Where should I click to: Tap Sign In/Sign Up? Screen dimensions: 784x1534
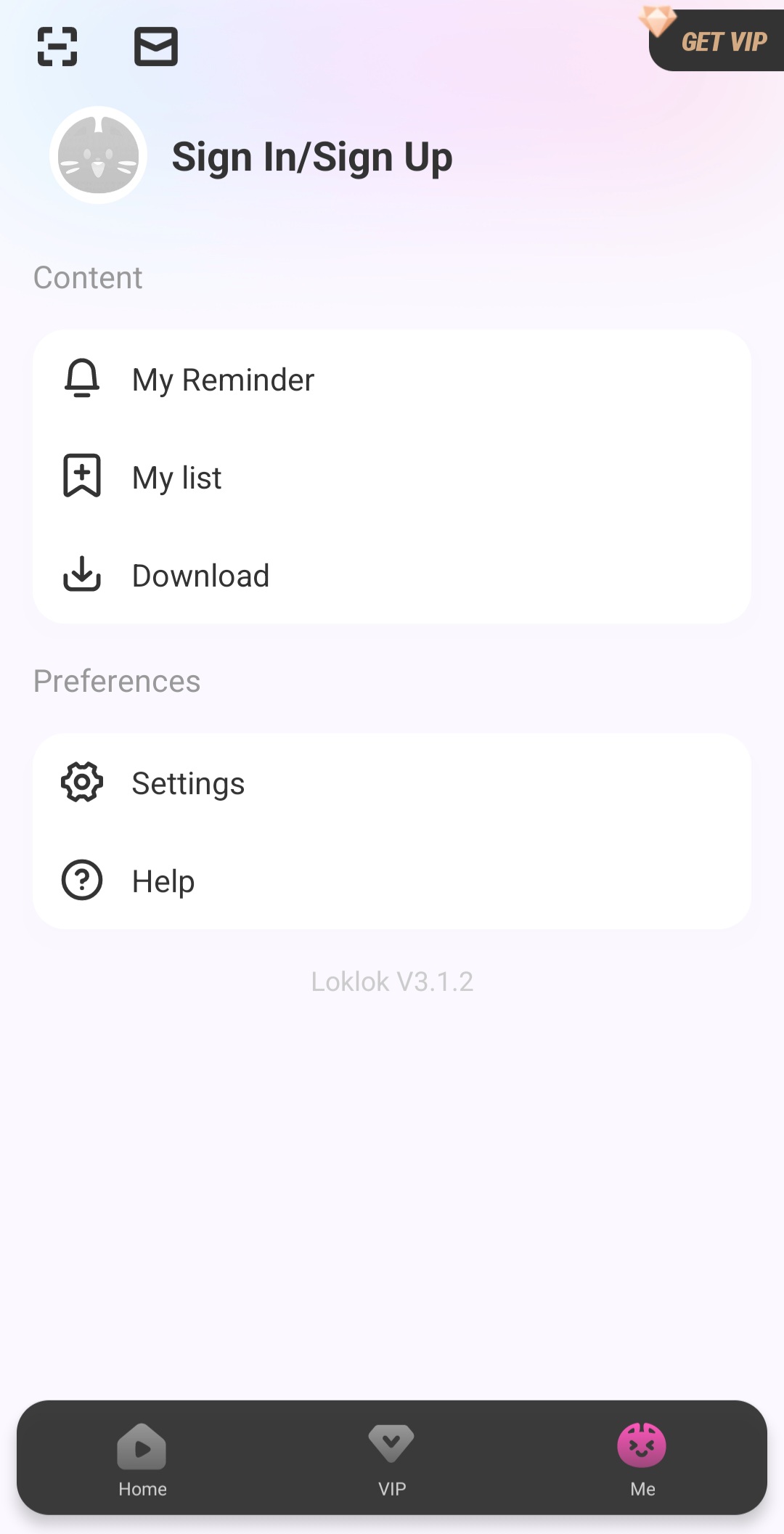(312, 157)
